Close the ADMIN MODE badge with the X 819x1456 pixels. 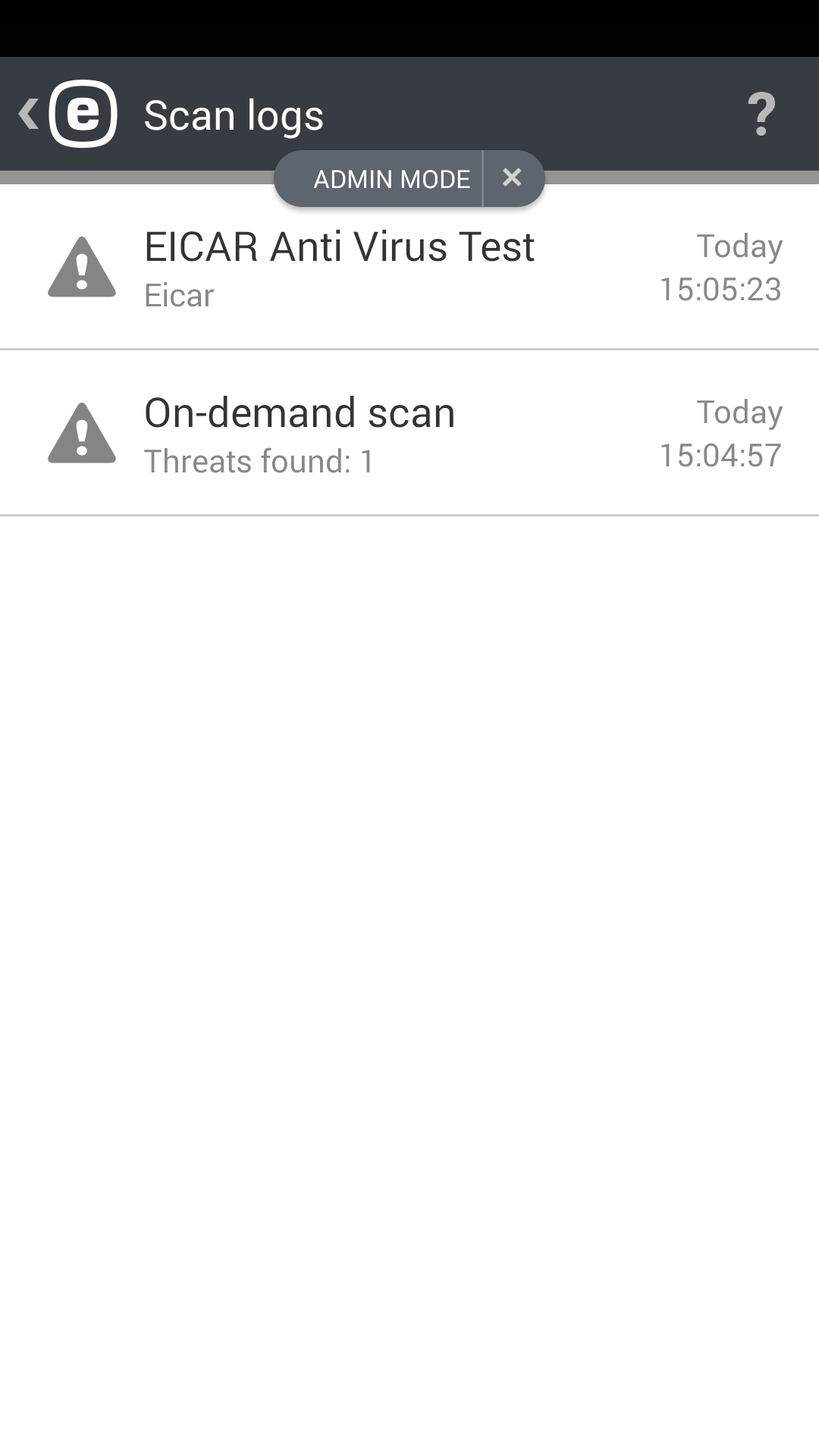tap(513, 178)
